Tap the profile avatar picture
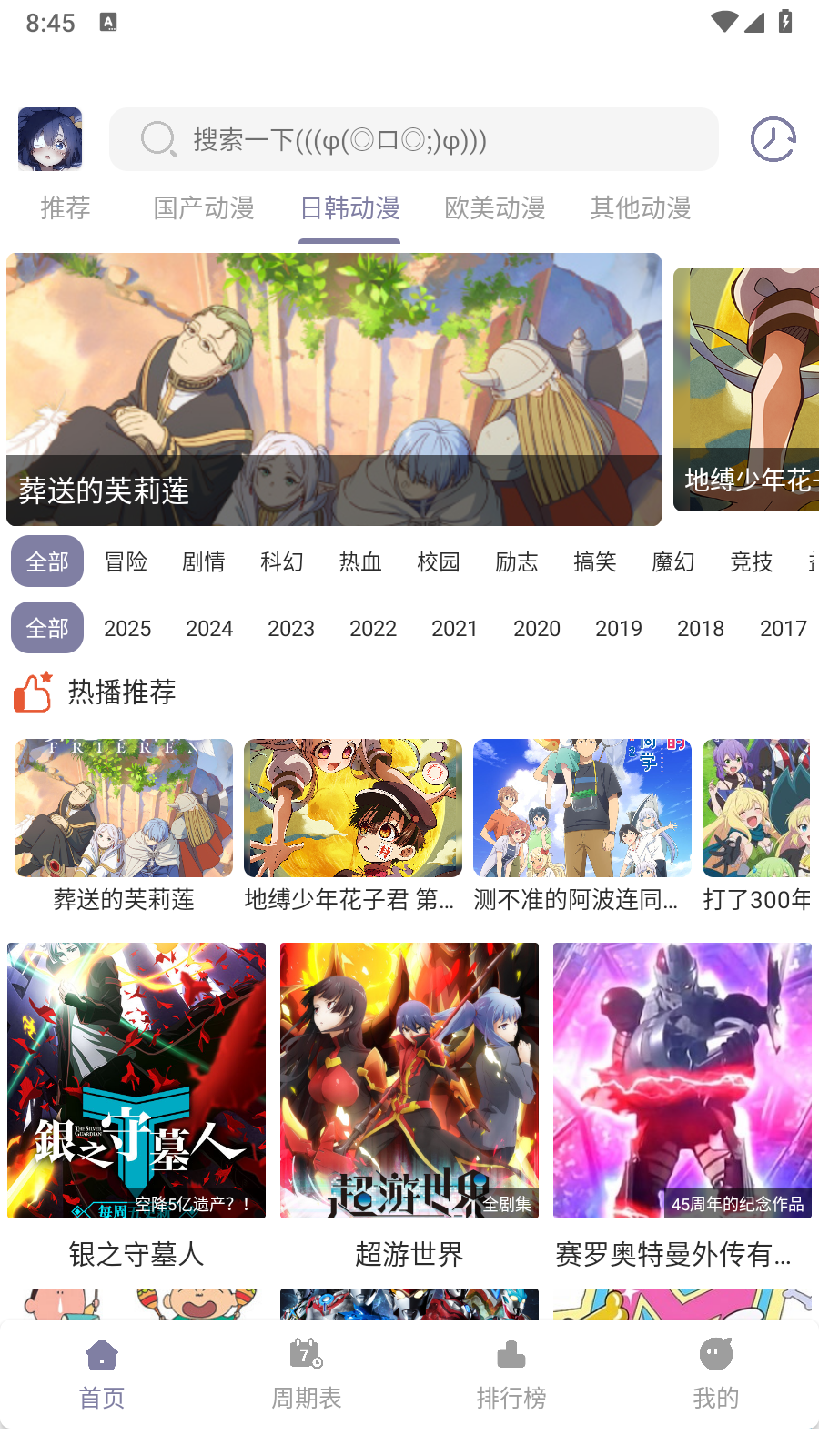This screenshot has height=1456, width=819. click(50, 139)
